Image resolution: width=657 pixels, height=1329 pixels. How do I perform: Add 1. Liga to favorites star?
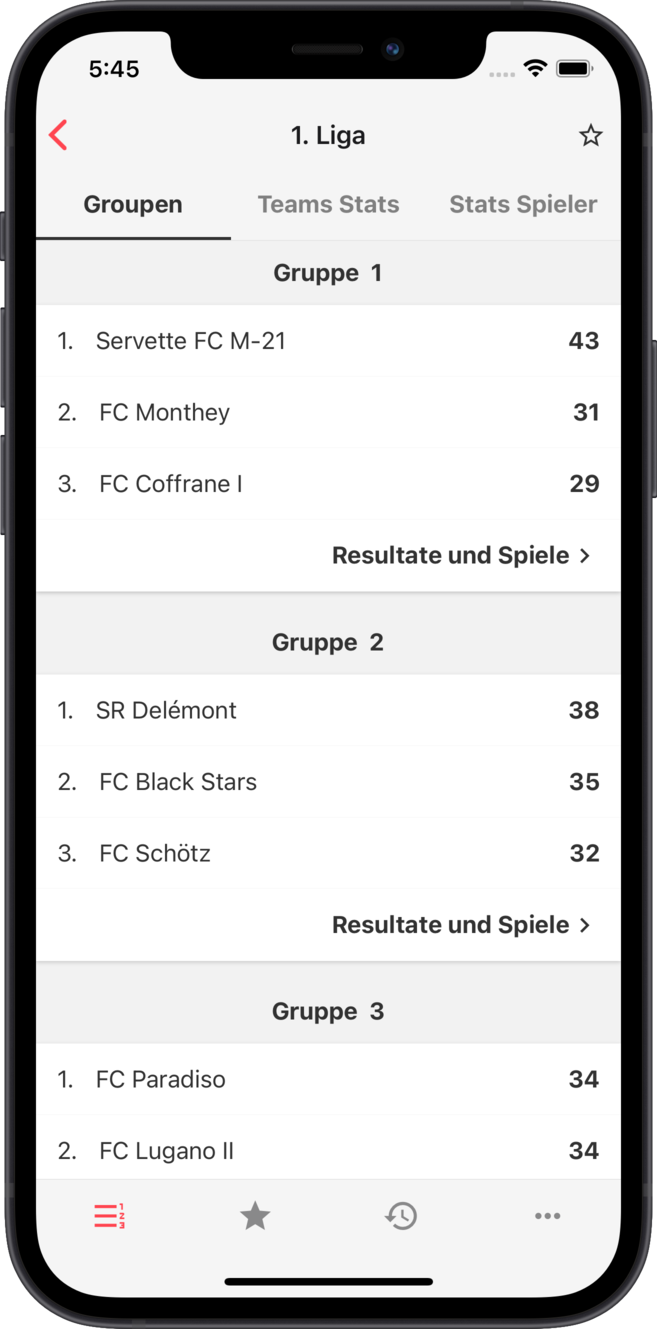[x=590, y=135]
